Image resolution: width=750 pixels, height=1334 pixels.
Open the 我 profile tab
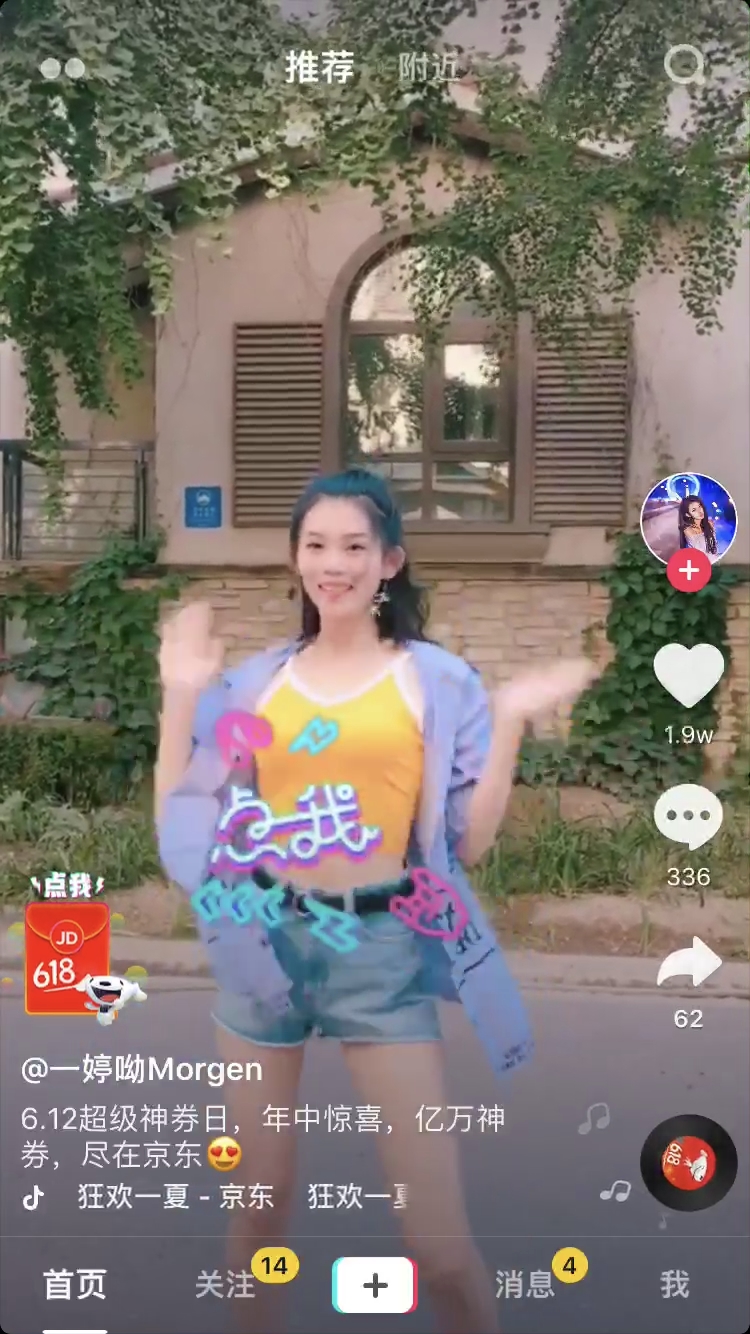[x=674, y=1285]
